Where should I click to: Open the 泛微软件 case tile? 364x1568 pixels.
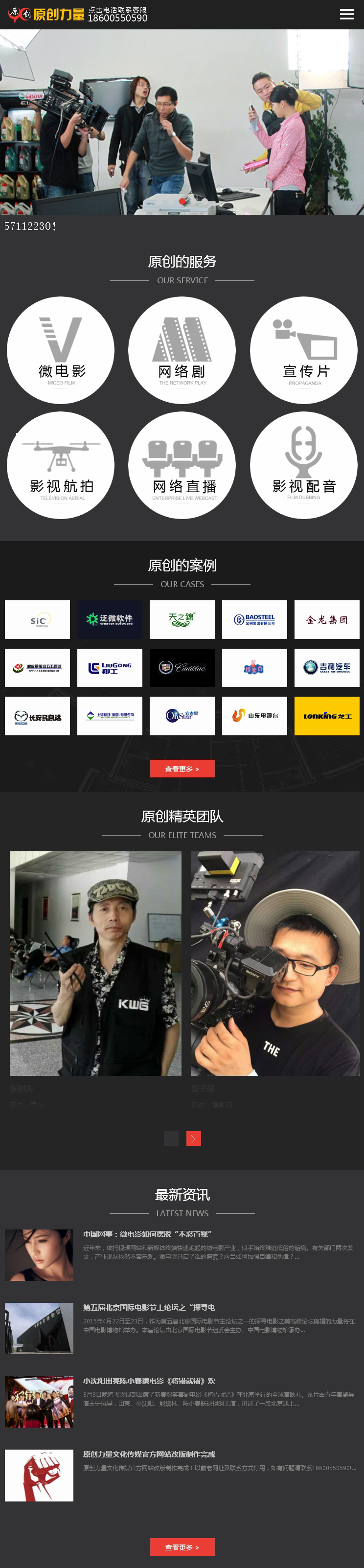(x=110, y=619)
